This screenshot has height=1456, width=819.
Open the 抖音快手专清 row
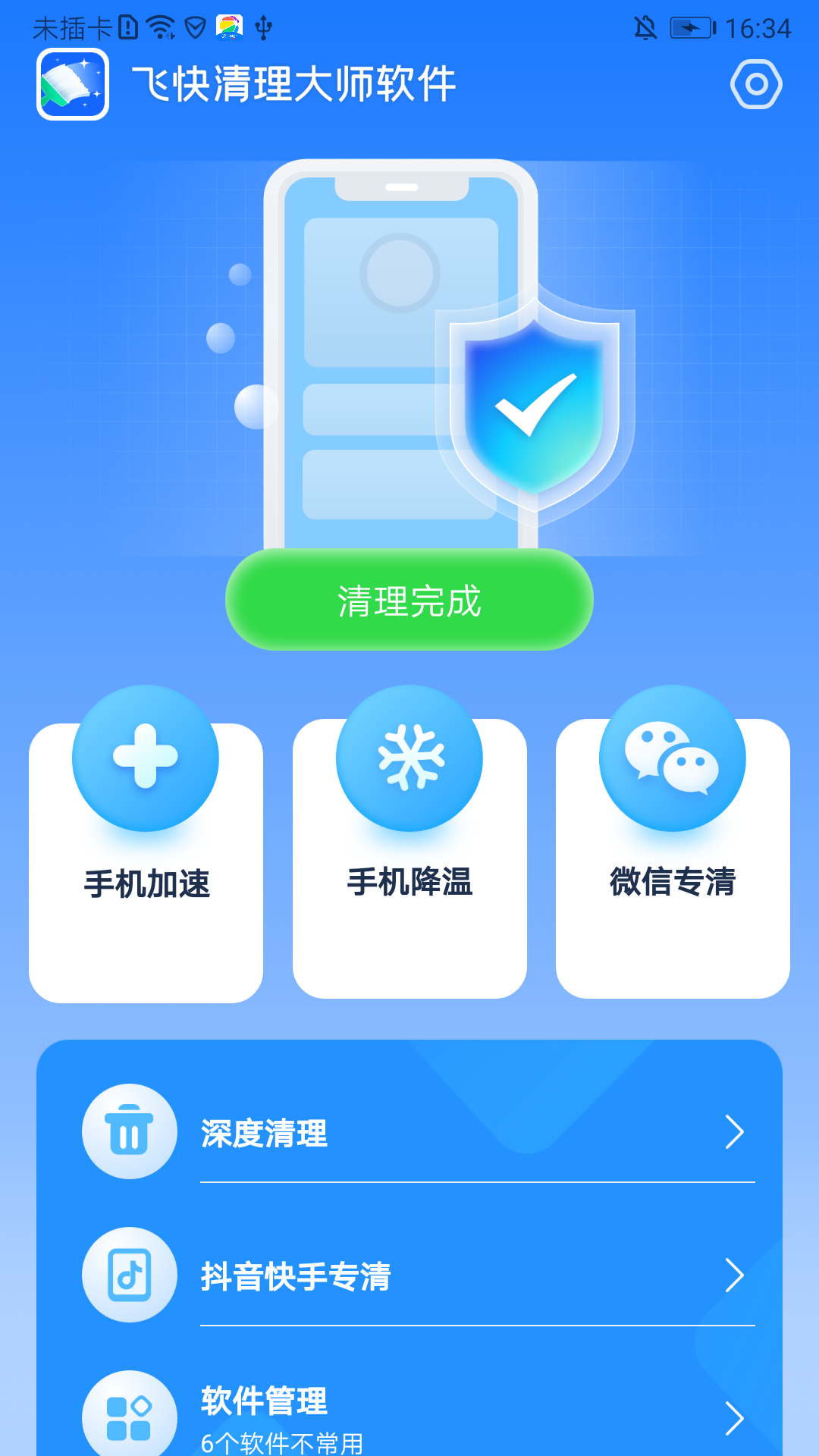[x=413, y=1276]
